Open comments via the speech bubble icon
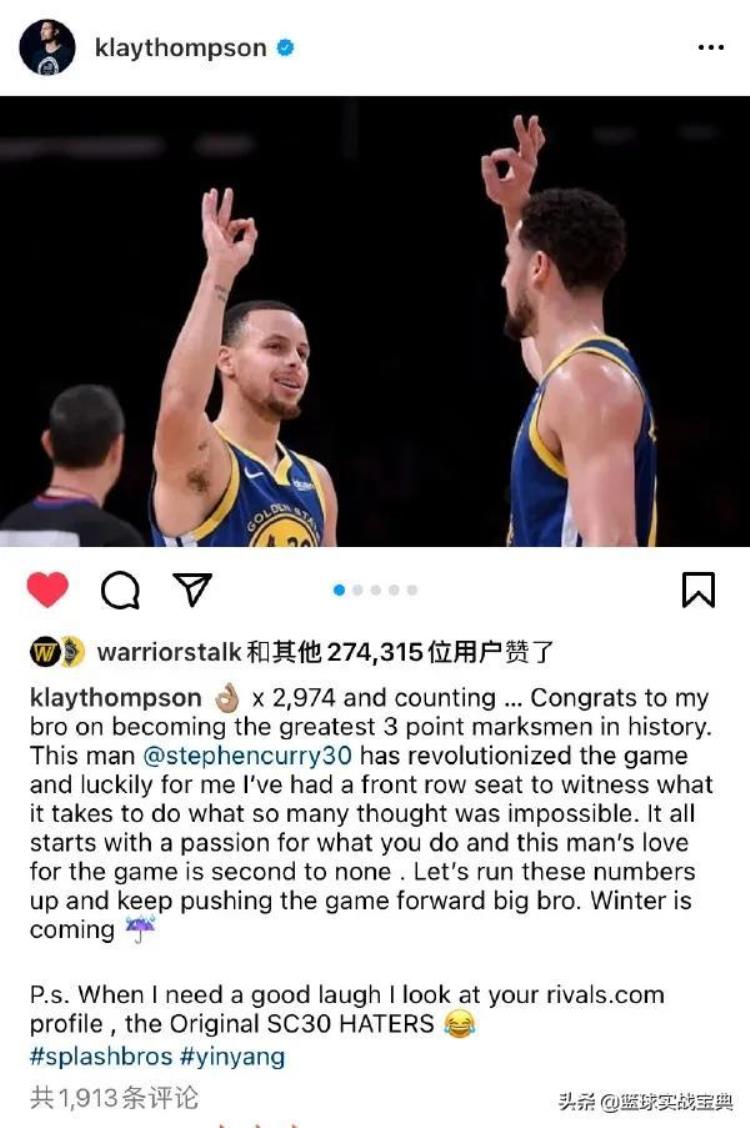This screenshot has width=750, height=1128. pyautogui.click(x=120, y=591)
